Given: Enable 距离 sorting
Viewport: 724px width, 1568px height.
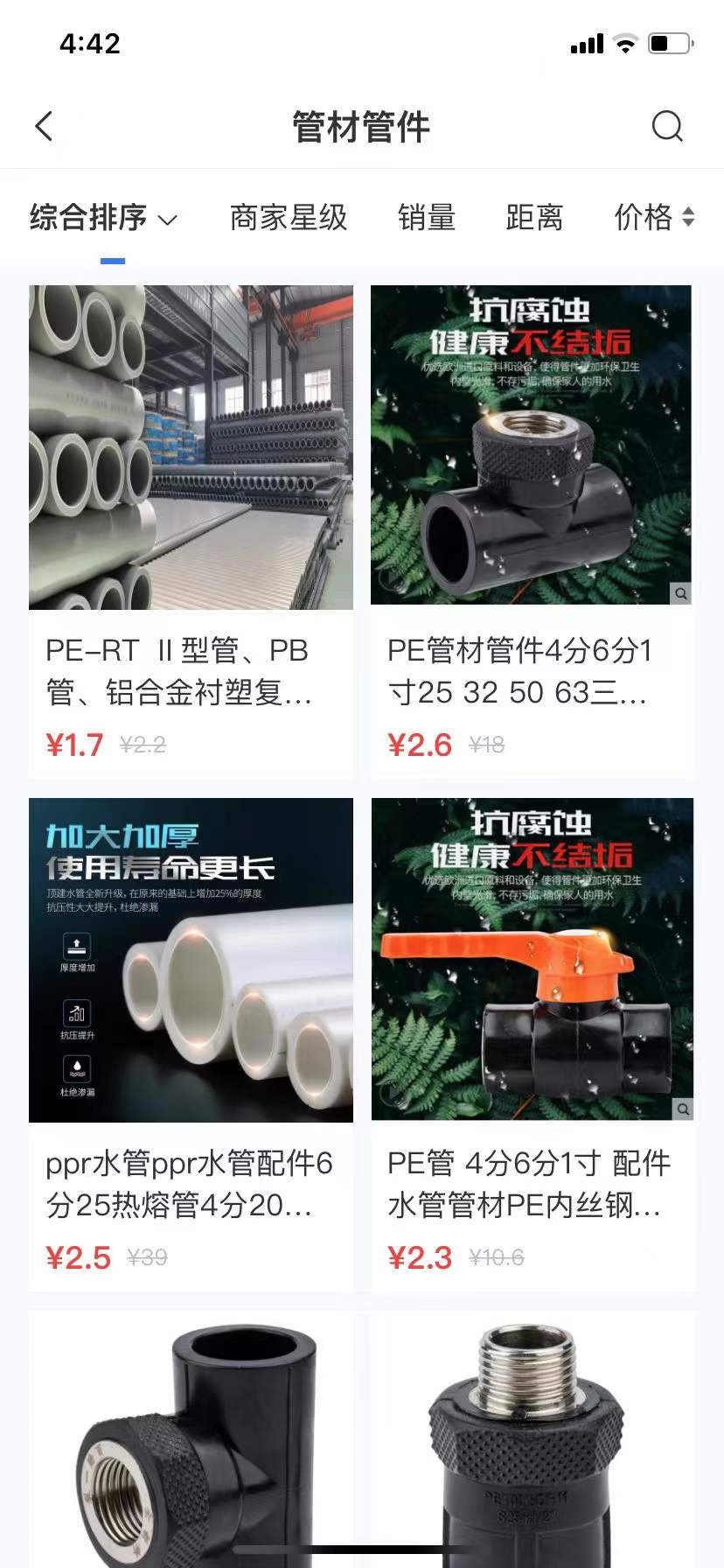Looking at the screenshot, I should (533, 218).
